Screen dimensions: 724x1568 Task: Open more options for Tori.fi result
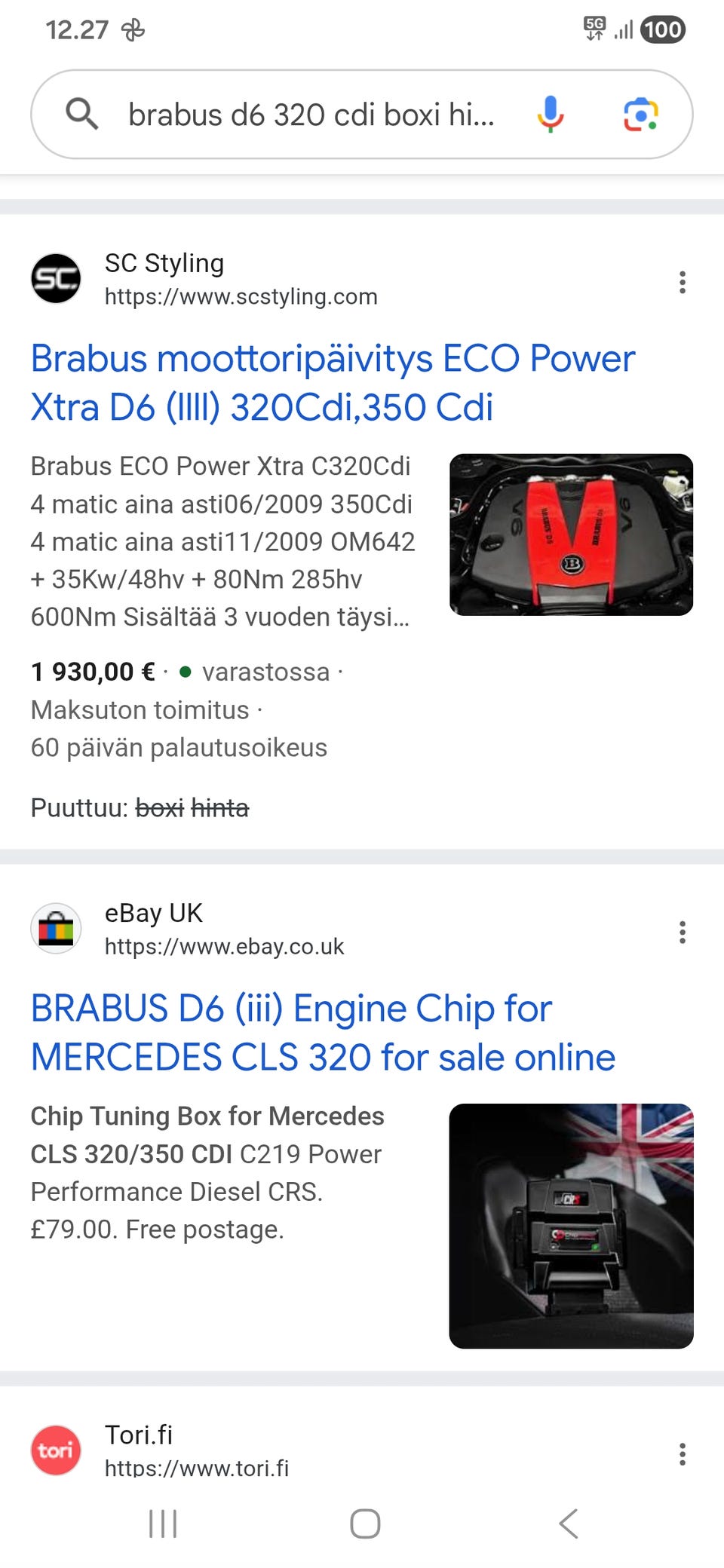[682, 1454]
